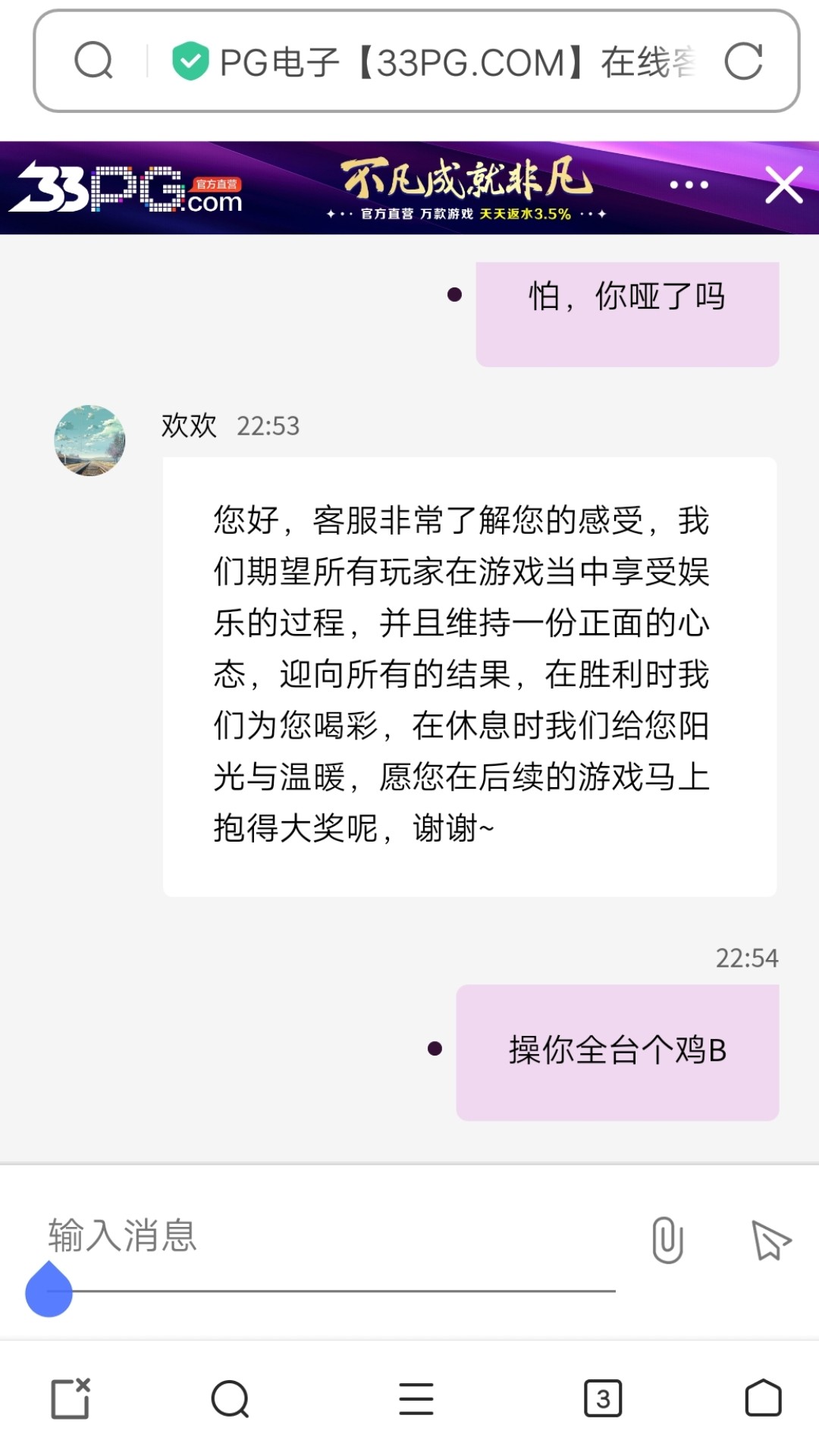Send the message with the arrow icon
Viewport: 819px width, 1456px height.
tap(770, 1240)
